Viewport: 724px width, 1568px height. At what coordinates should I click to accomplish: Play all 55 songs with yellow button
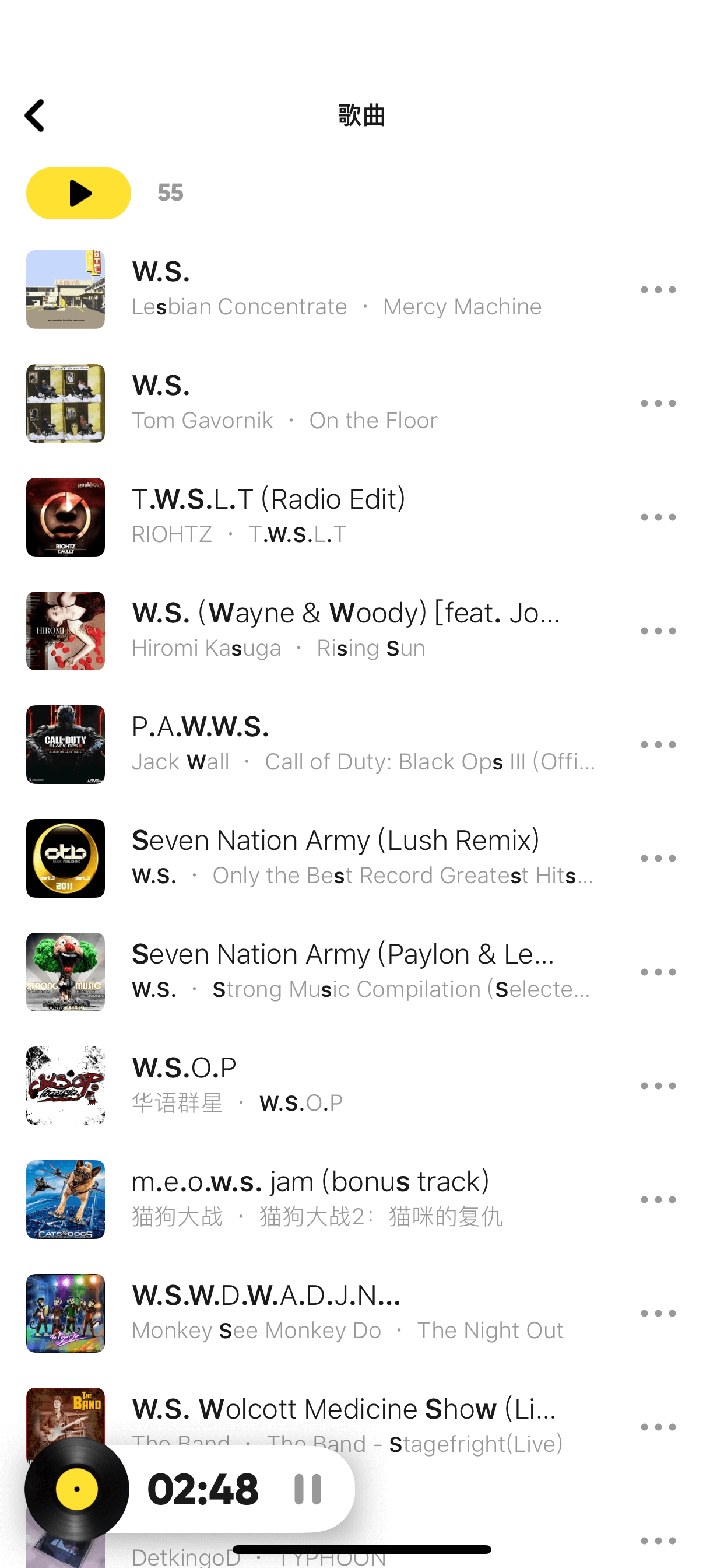79,193
